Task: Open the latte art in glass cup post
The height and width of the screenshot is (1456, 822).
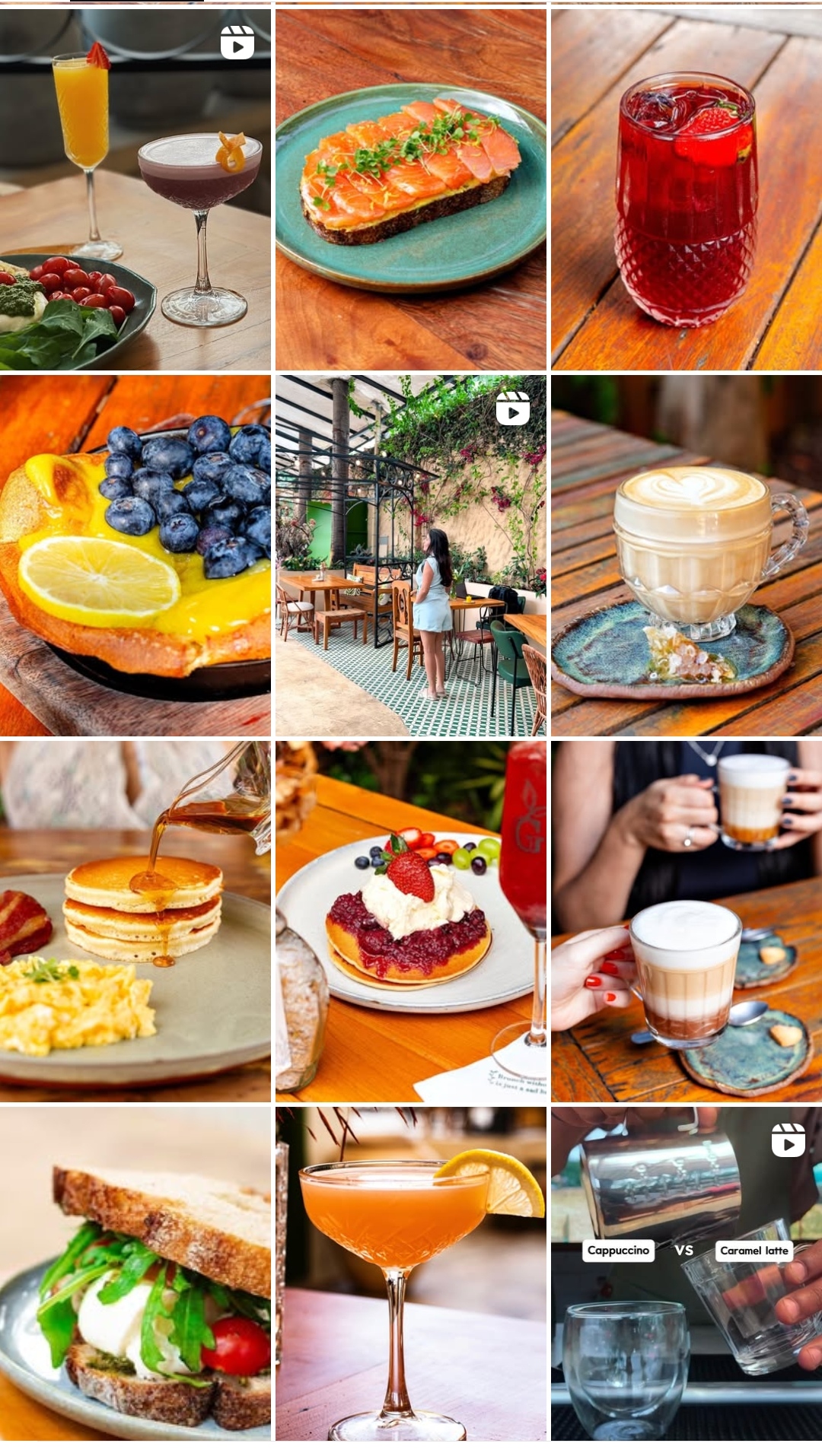Action: point(686,555)
